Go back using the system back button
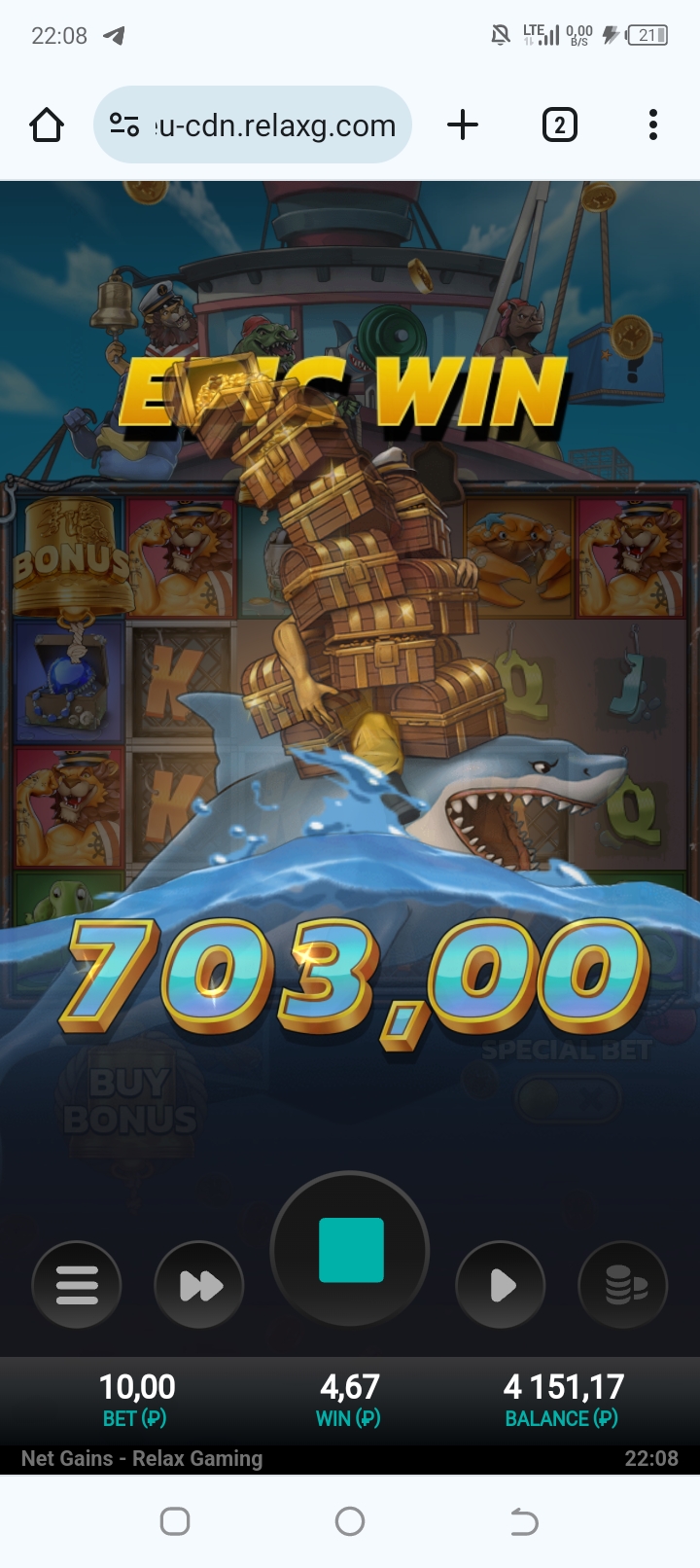700x1568 pixels. coord(524,1521)
